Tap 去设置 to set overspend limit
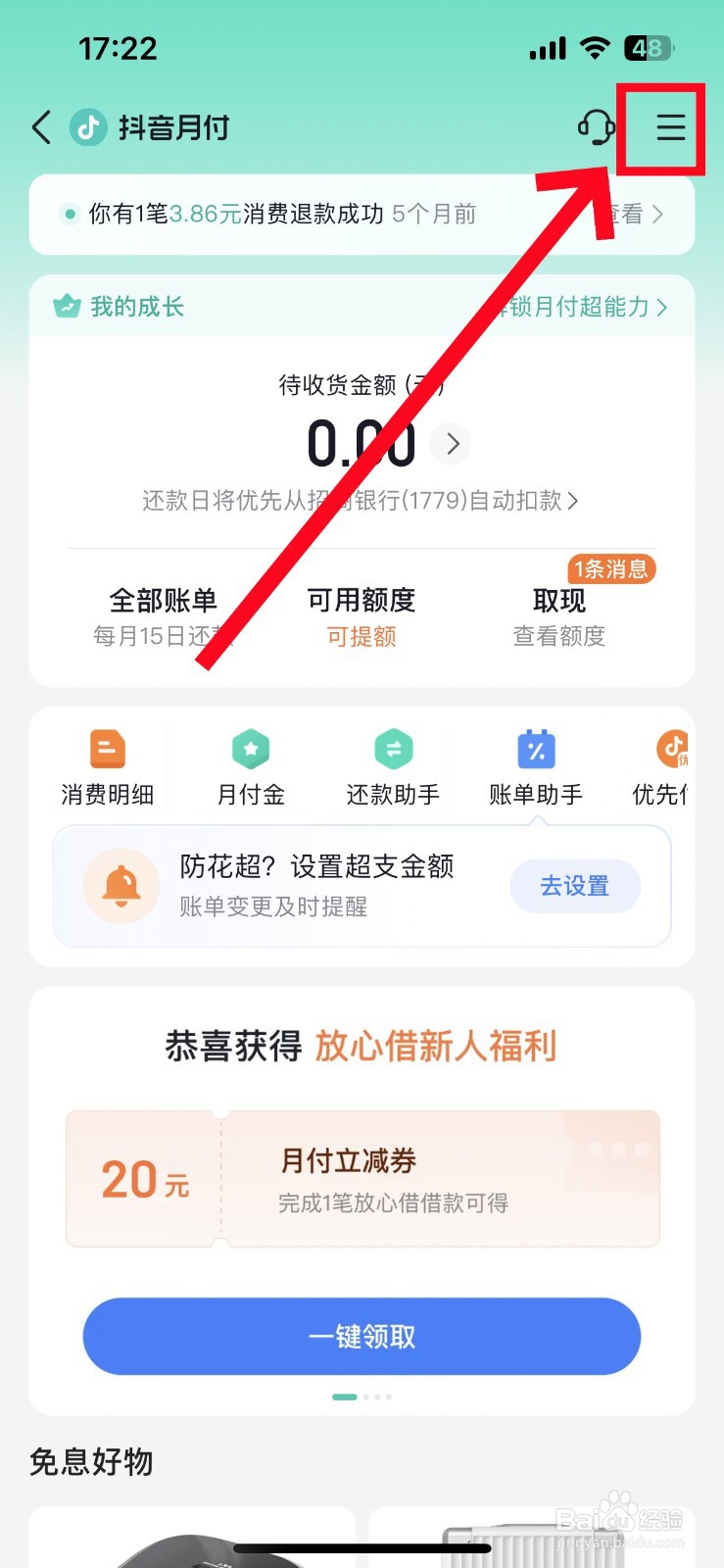 (x=575, y=885)
